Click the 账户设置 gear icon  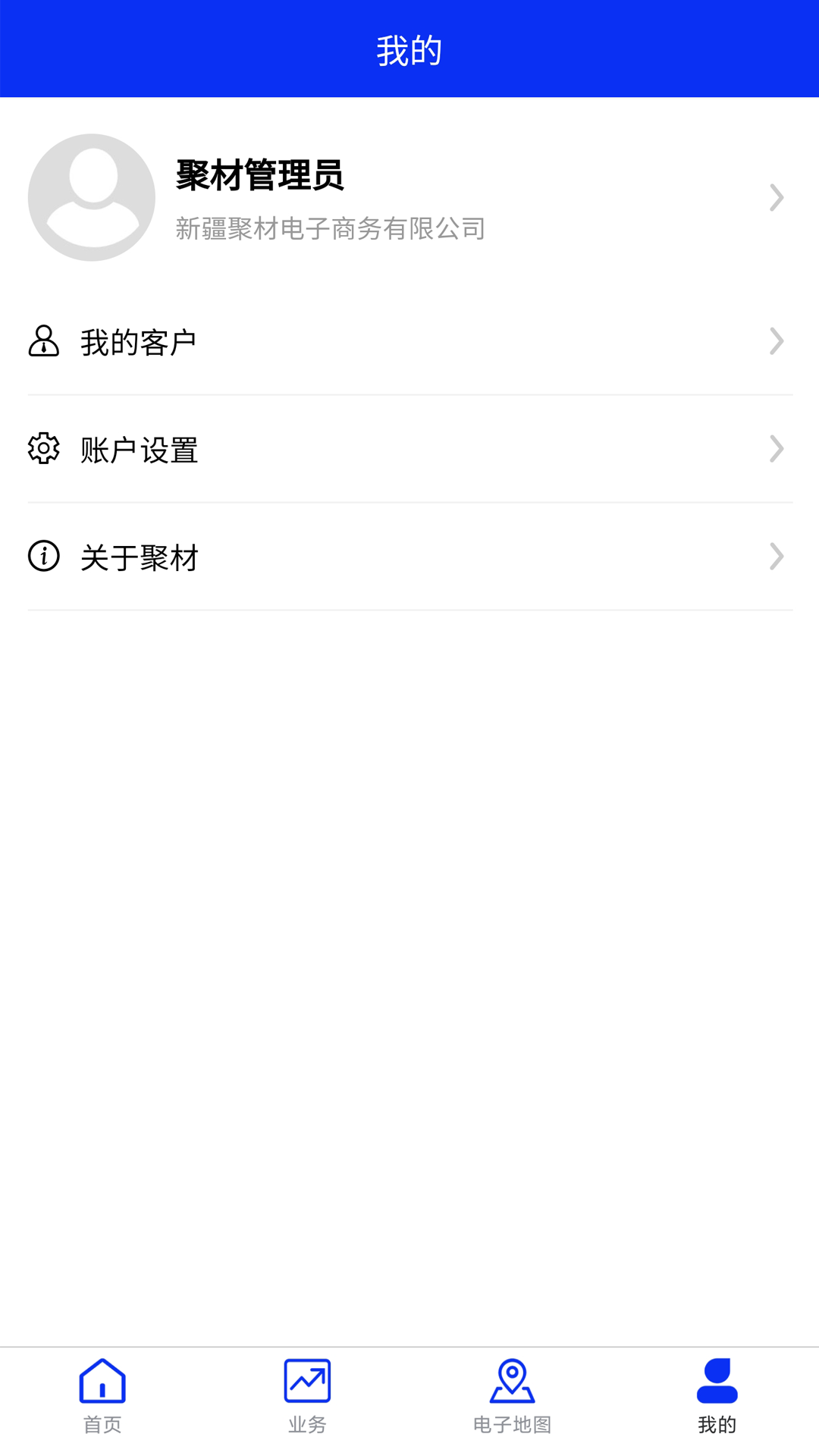click(43, 450)
